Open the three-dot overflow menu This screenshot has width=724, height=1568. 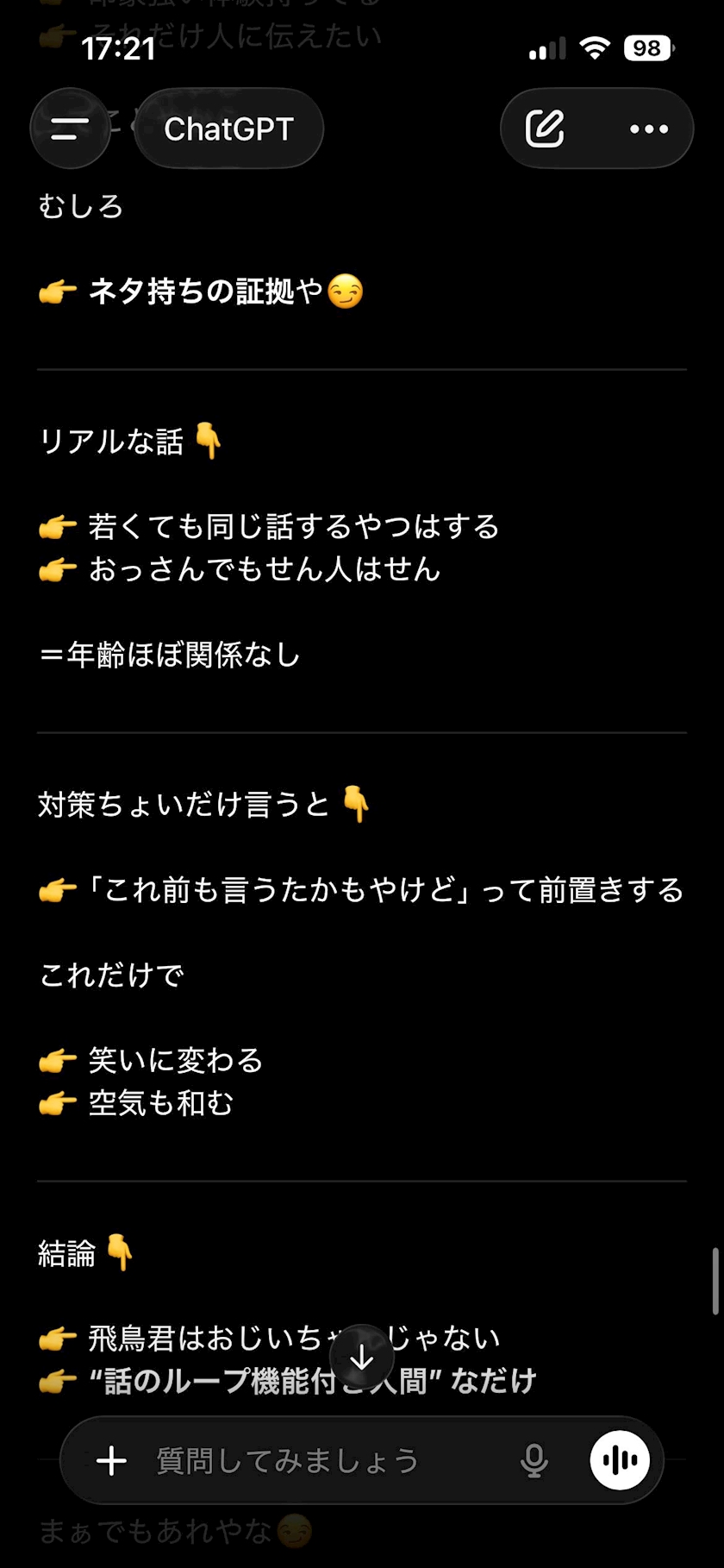[x=648, y=129]
